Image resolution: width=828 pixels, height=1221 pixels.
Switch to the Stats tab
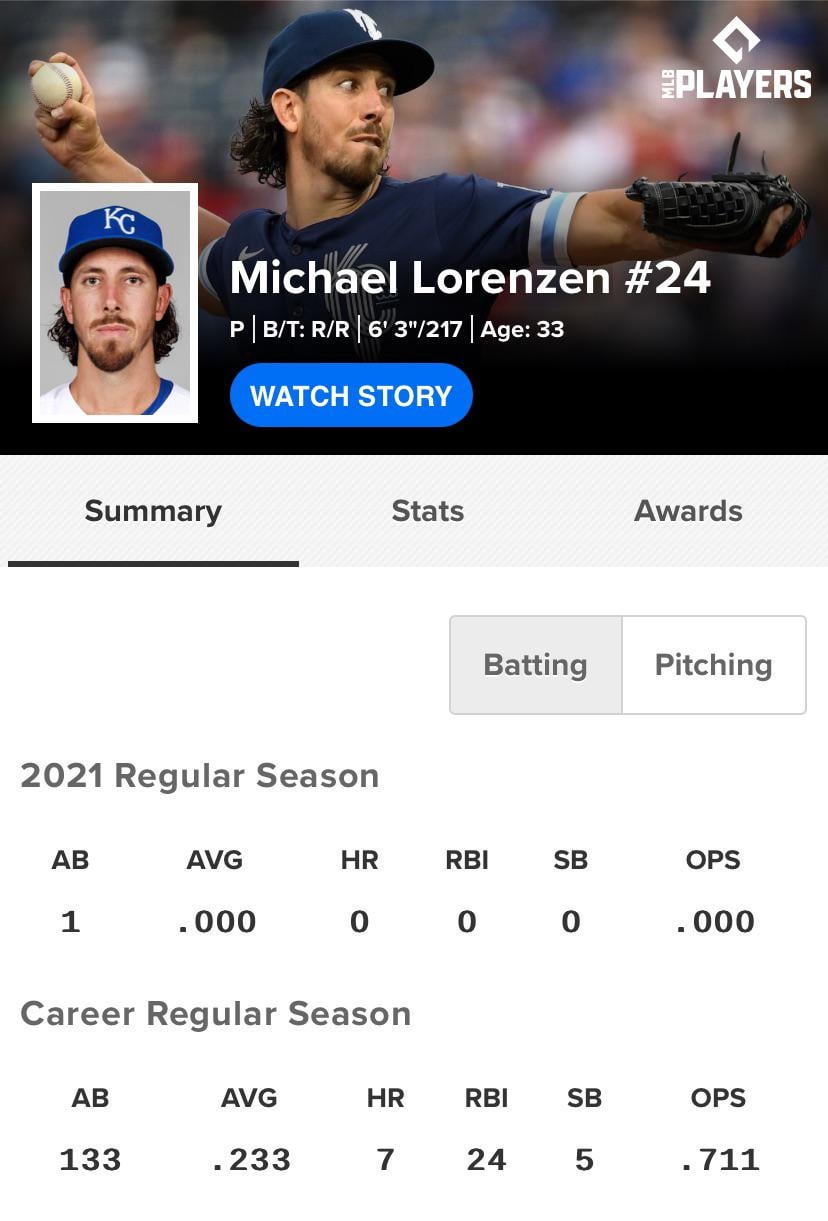pyautogui.click(x=427, y=511)
